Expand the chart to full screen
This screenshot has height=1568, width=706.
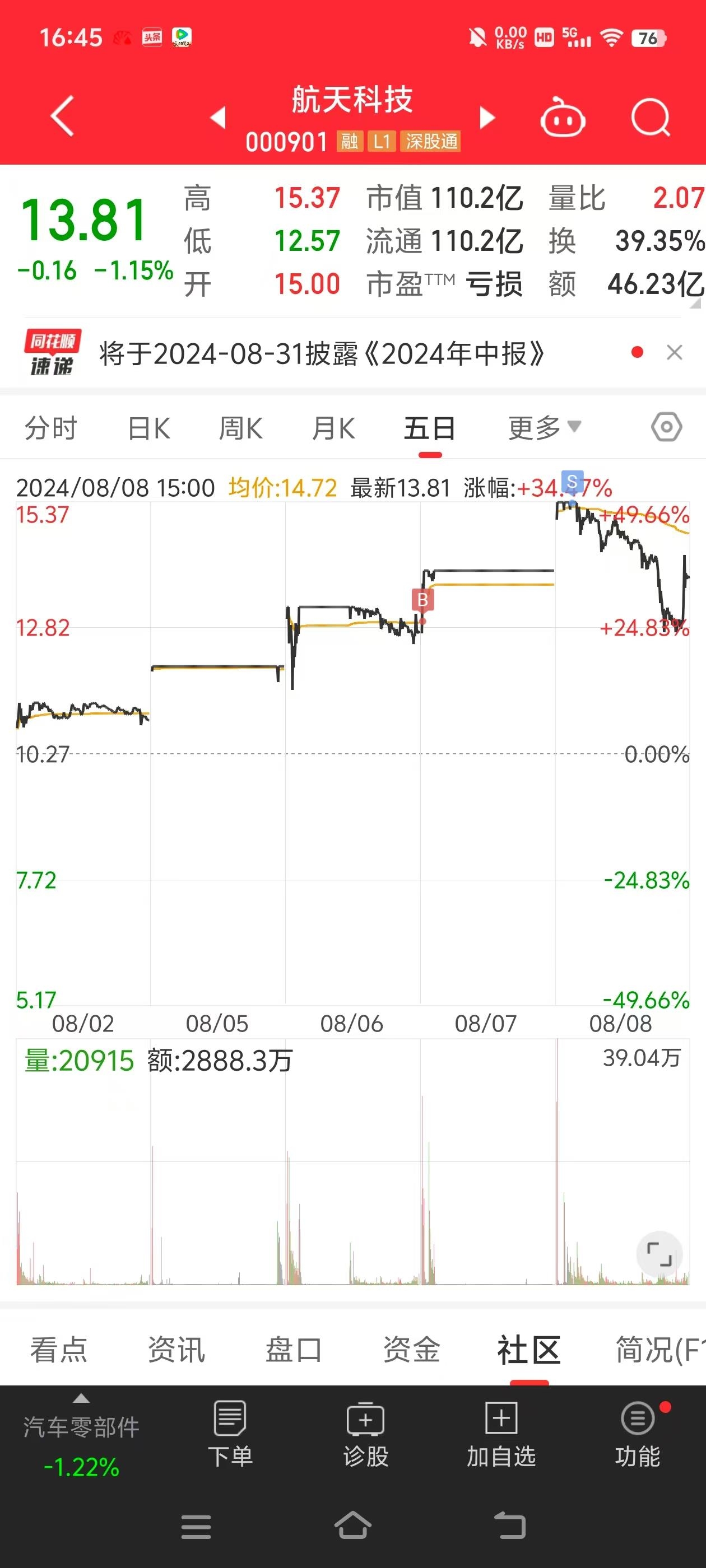point(659,1254)
